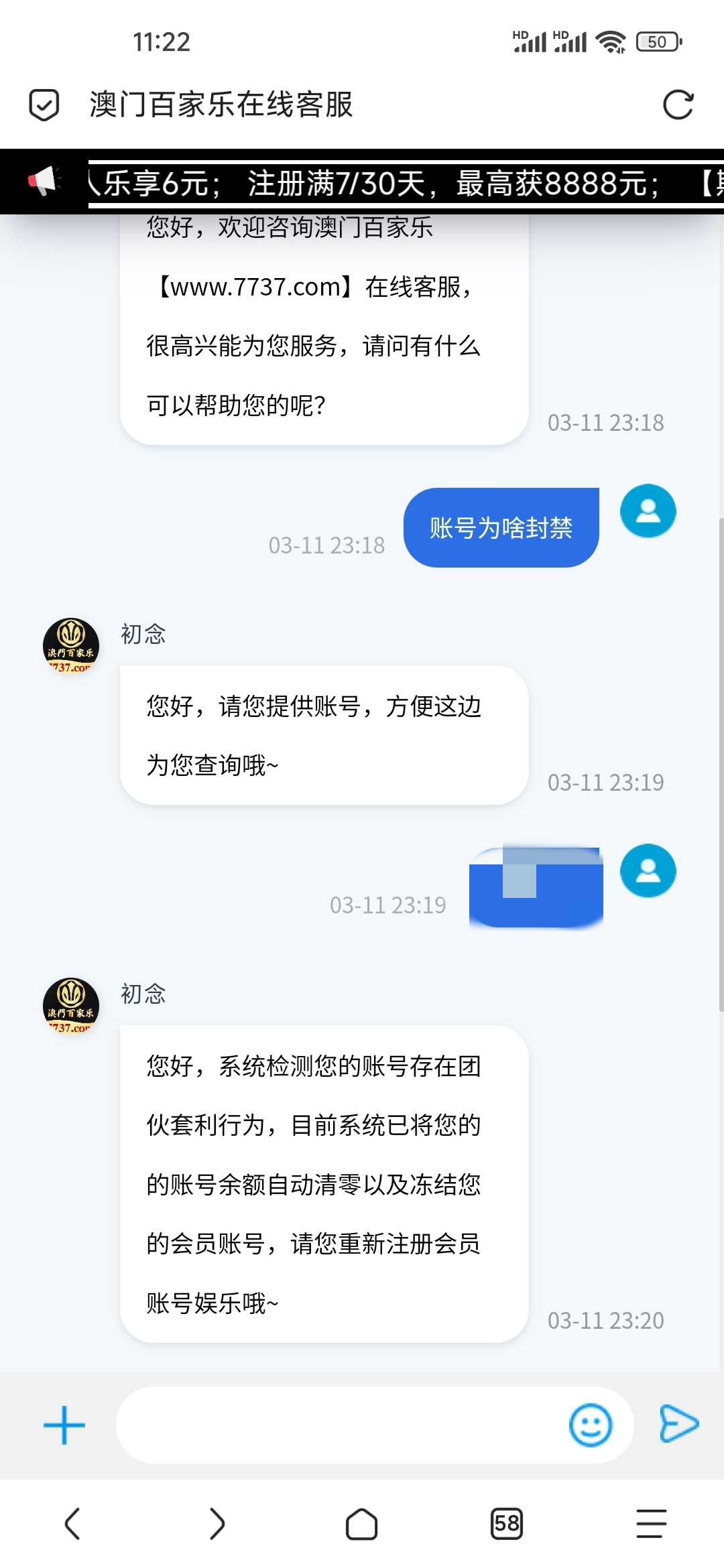Go forward in the browser
This screenshot has width=724, height=1568.
tap(217, 1524)
